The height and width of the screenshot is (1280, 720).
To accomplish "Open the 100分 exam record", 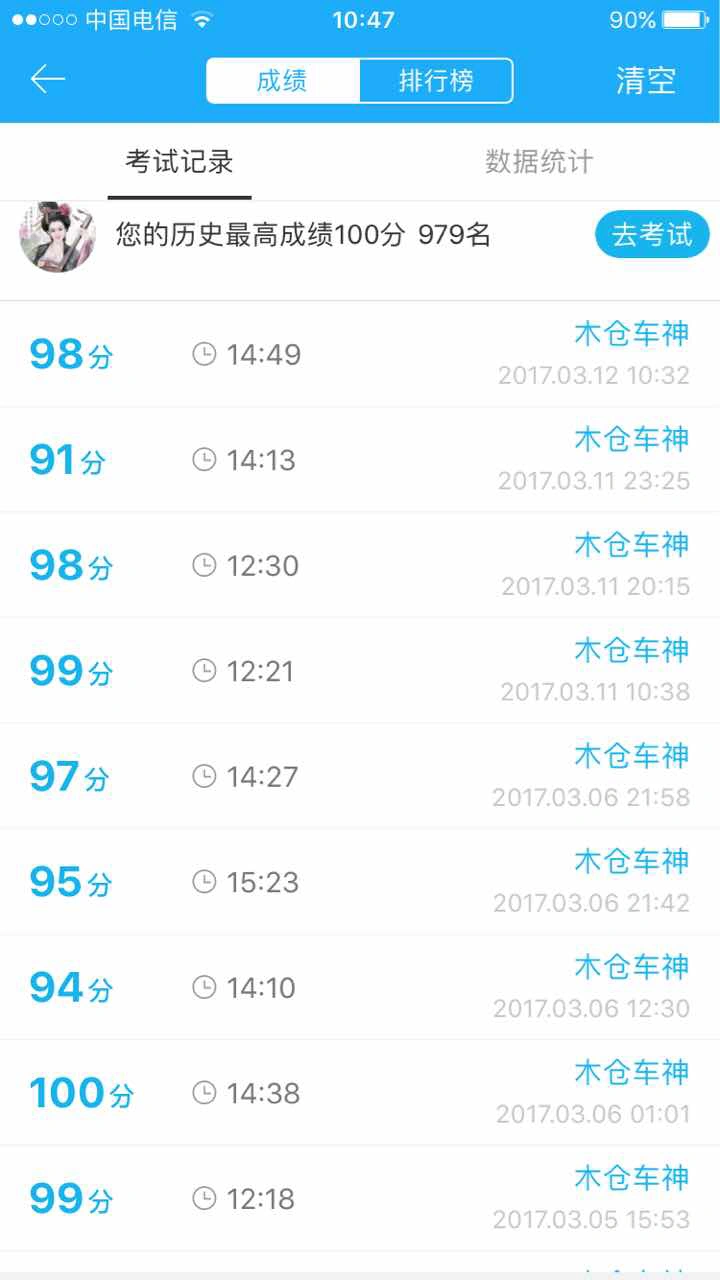I will pos(360,1093).
